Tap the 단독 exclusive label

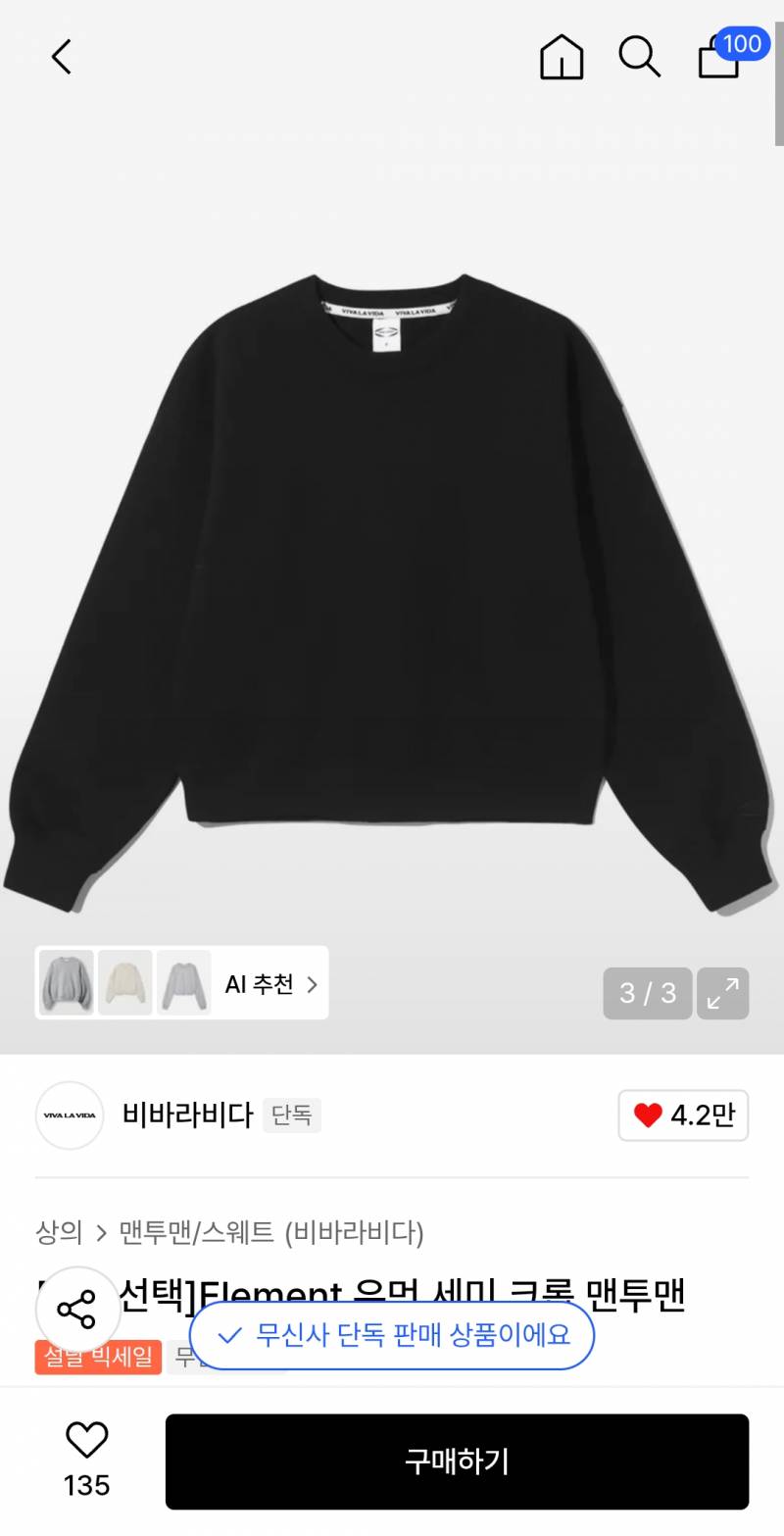click(x=291, y=1116)
